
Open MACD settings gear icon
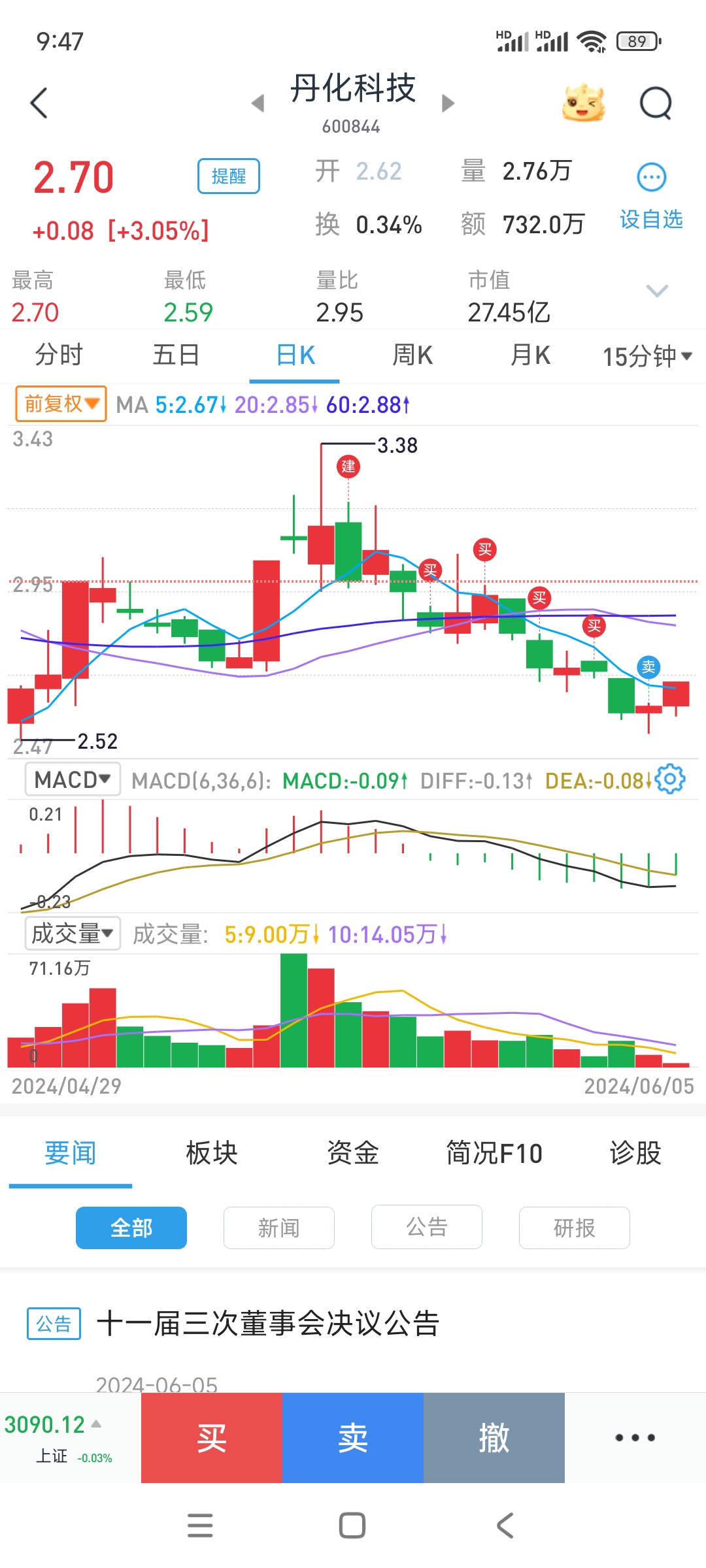670,779
